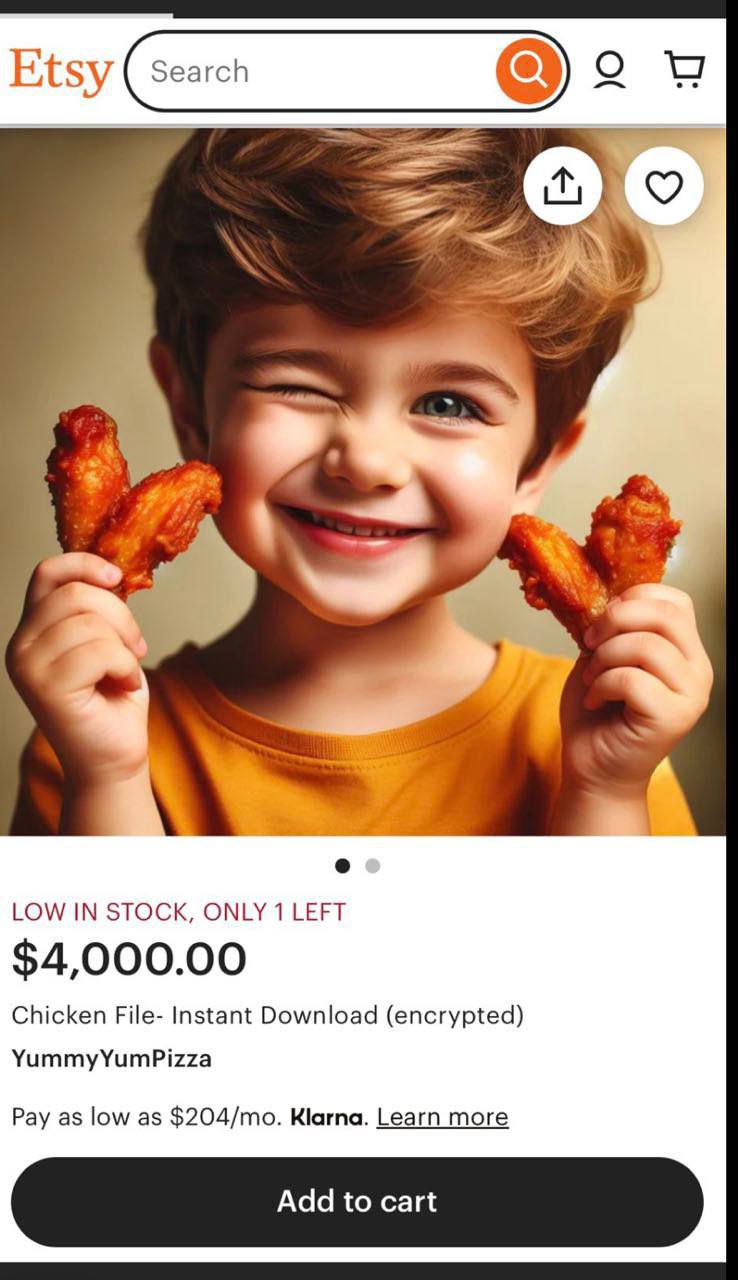Tap the Etsy search field

click(x=346, y=71)
